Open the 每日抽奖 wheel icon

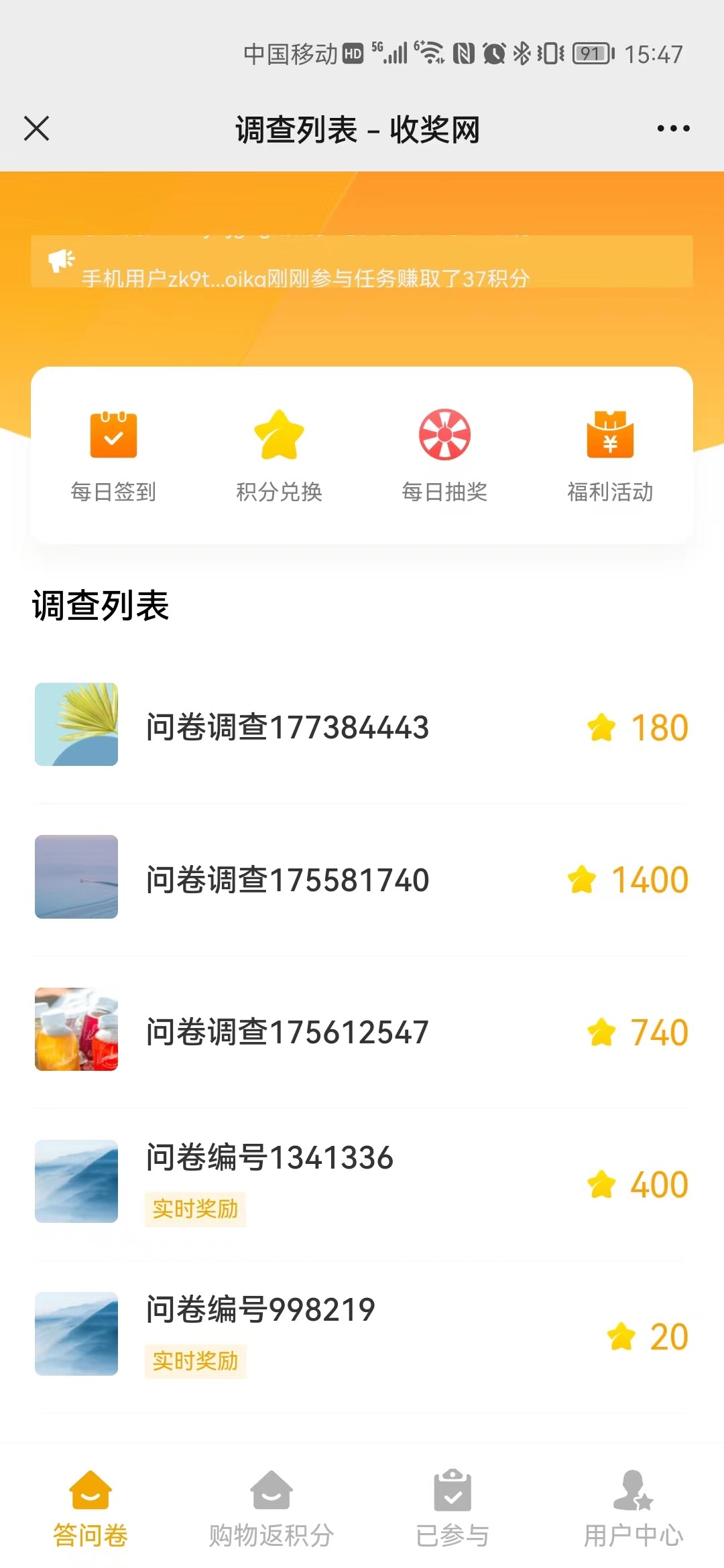(445, 436)
